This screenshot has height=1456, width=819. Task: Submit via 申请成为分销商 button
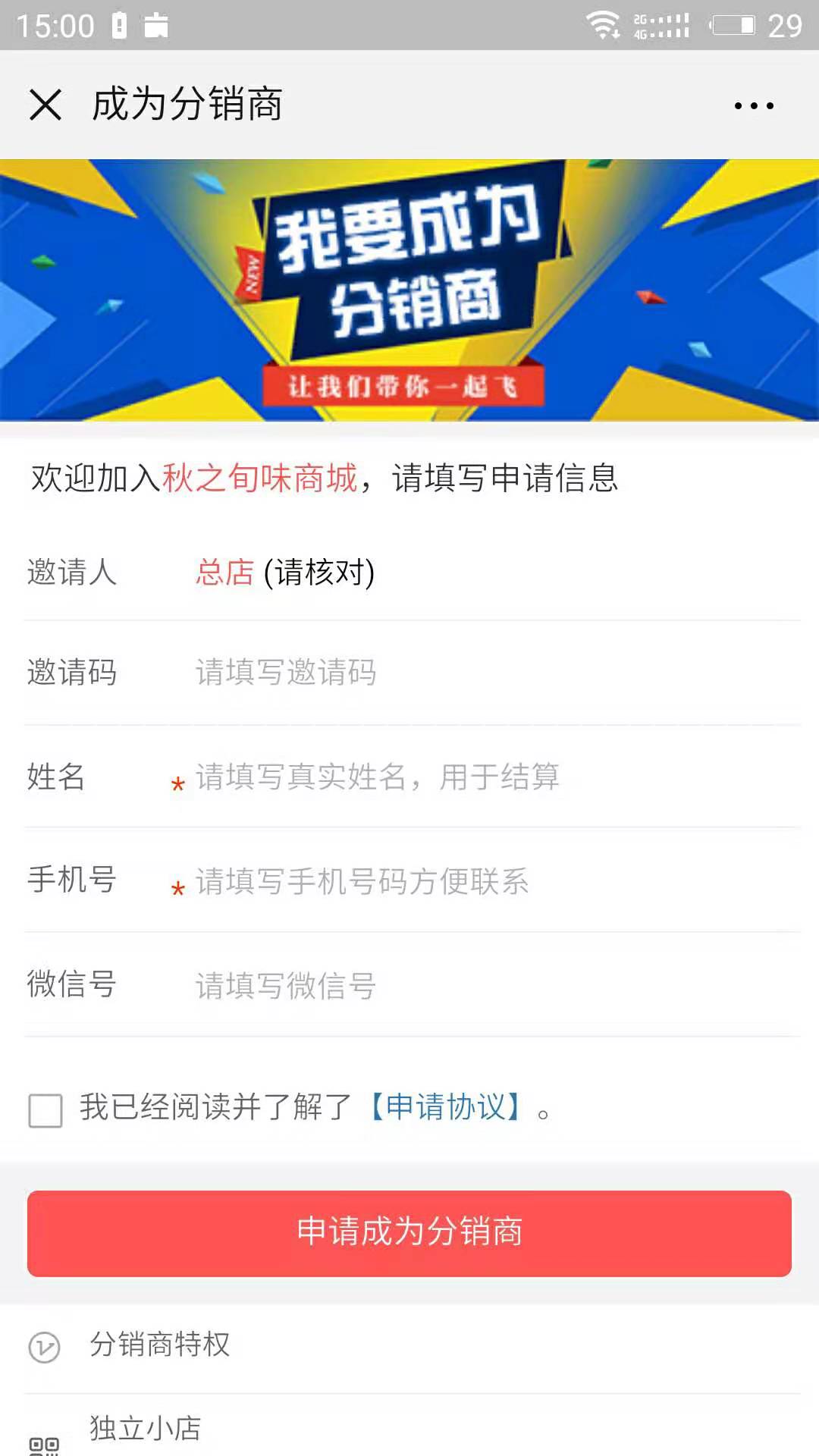pyautogui.click(x=409, y=1232)
